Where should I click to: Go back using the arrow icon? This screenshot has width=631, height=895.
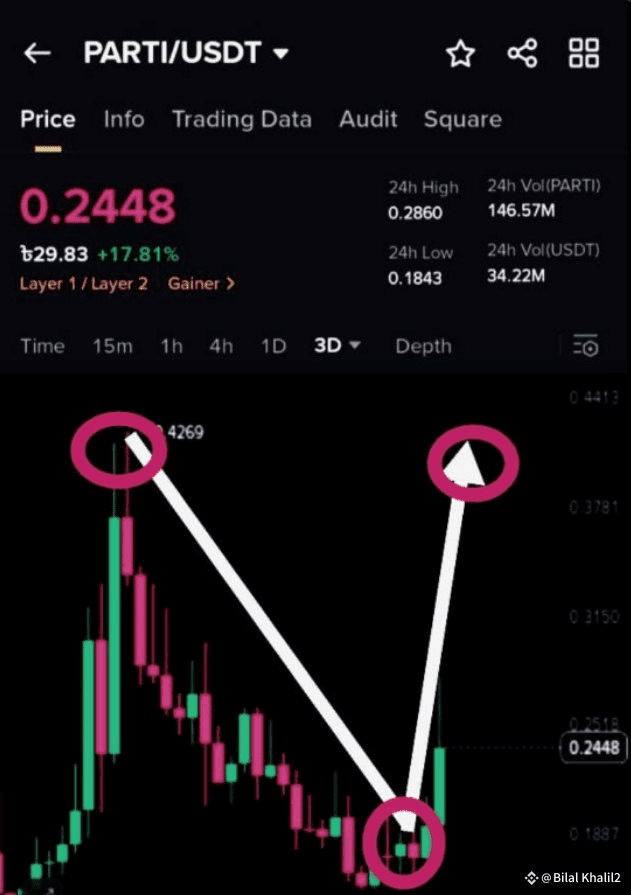coord(37,54)
